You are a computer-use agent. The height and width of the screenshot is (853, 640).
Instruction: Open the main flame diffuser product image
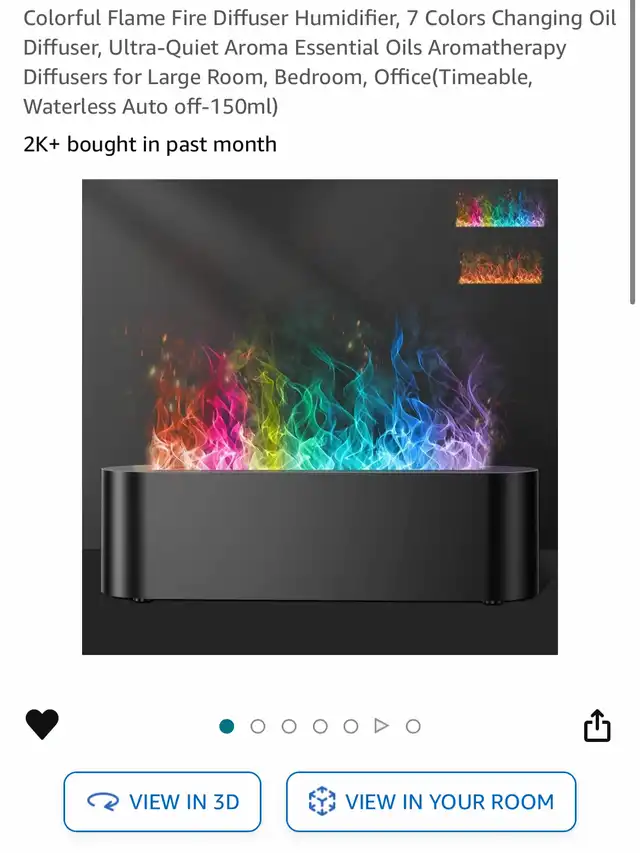[x=319, y=417]
